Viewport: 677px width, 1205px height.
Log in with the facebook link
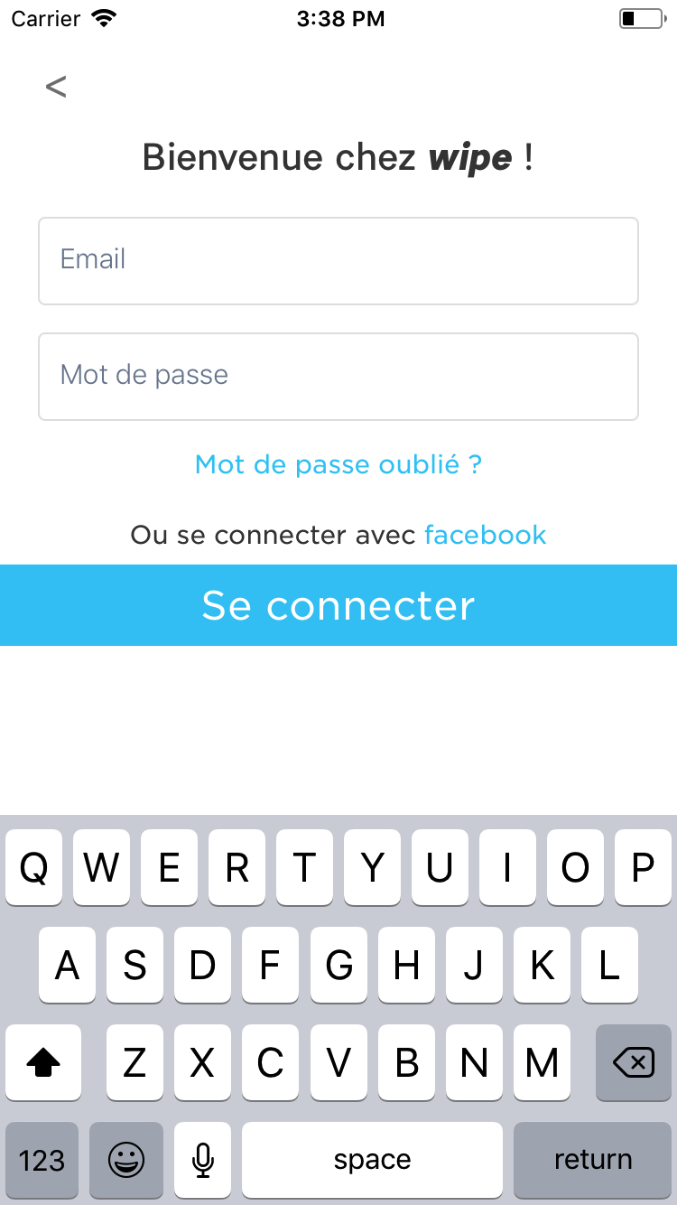(485, 535)
